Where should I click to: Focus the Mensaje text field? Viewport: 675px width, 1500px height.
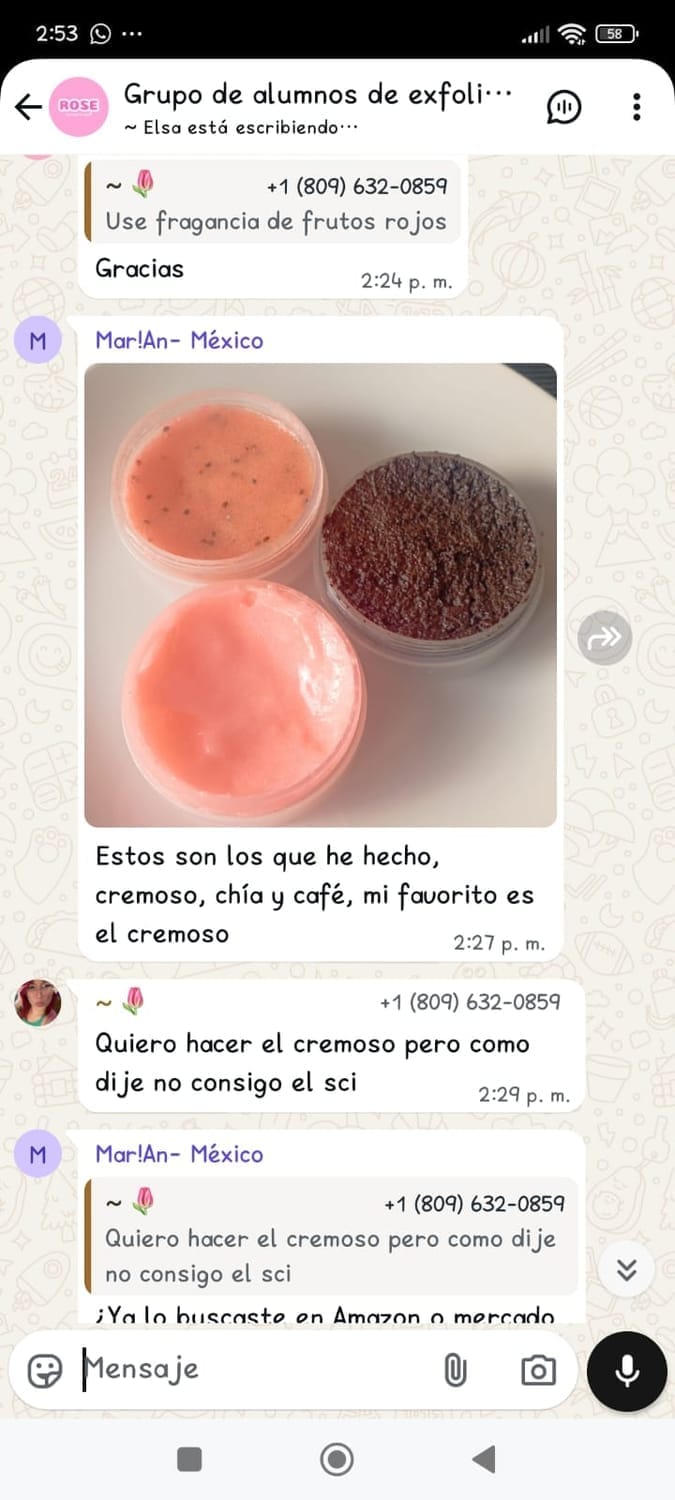(x=250, y=1369)
